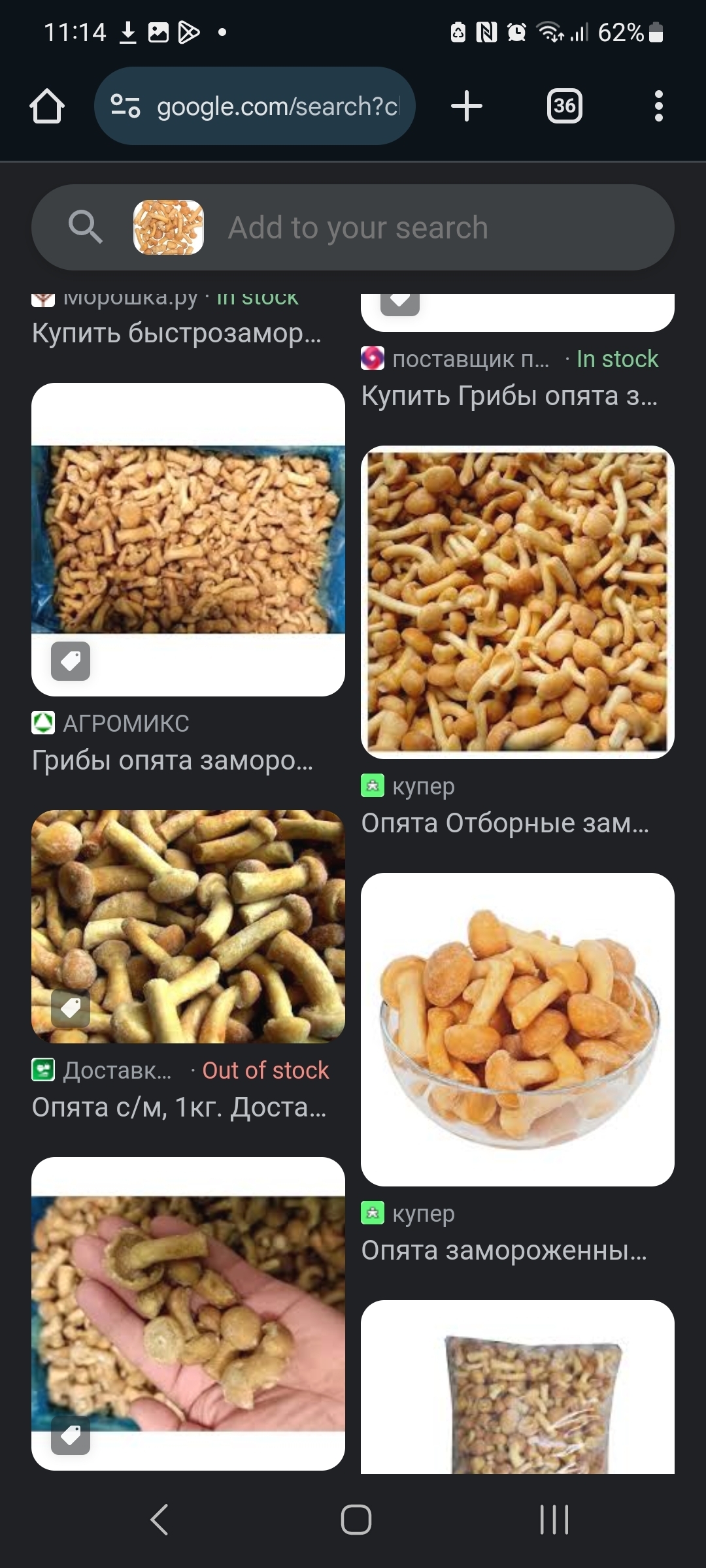The width and height of the screenshot is (706, 1568).
Task: Show recent apps from navigation bar
Action: (x=554, y=1519)
